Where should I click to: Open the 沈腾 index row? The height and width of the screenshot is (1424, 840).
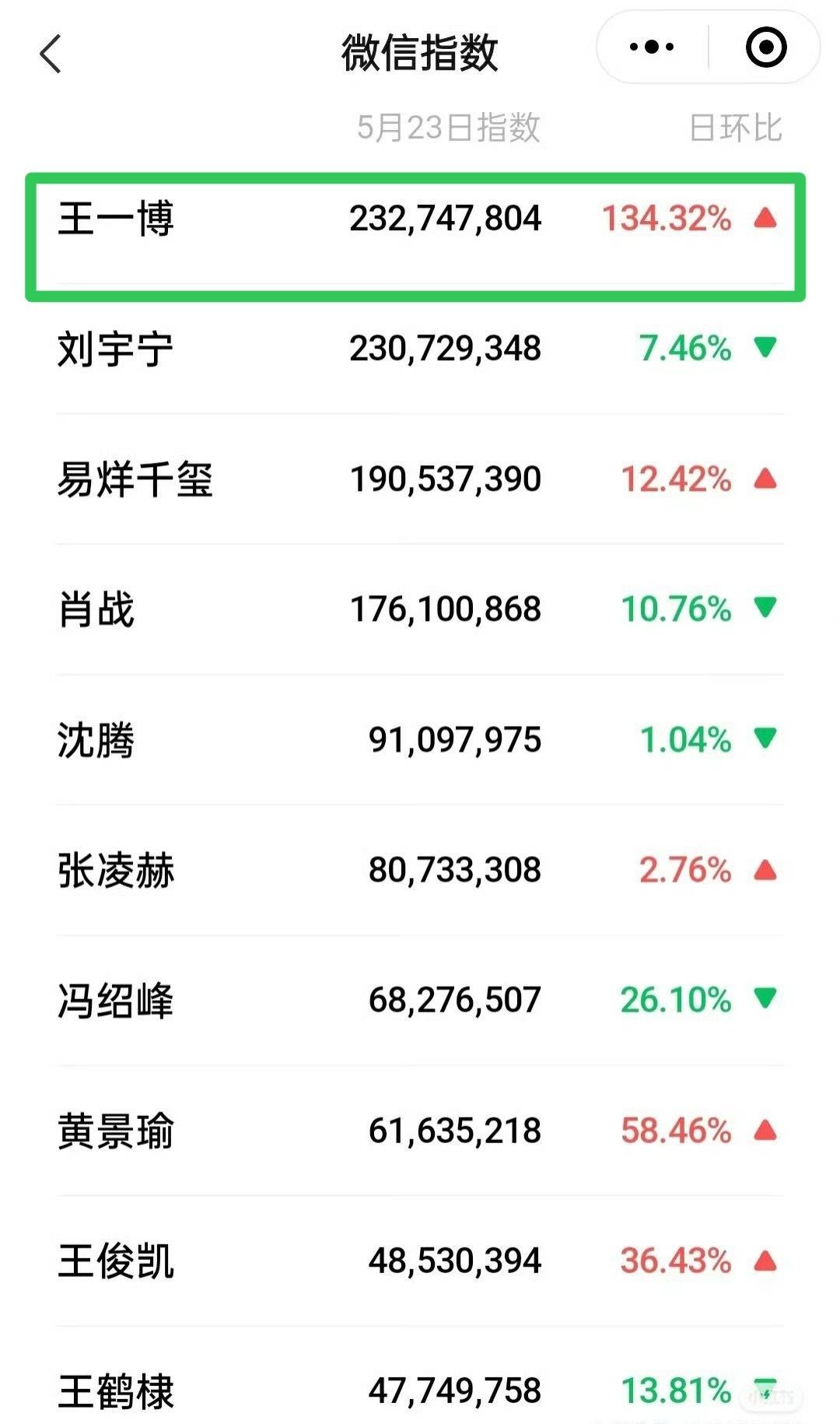pos(420,740)
